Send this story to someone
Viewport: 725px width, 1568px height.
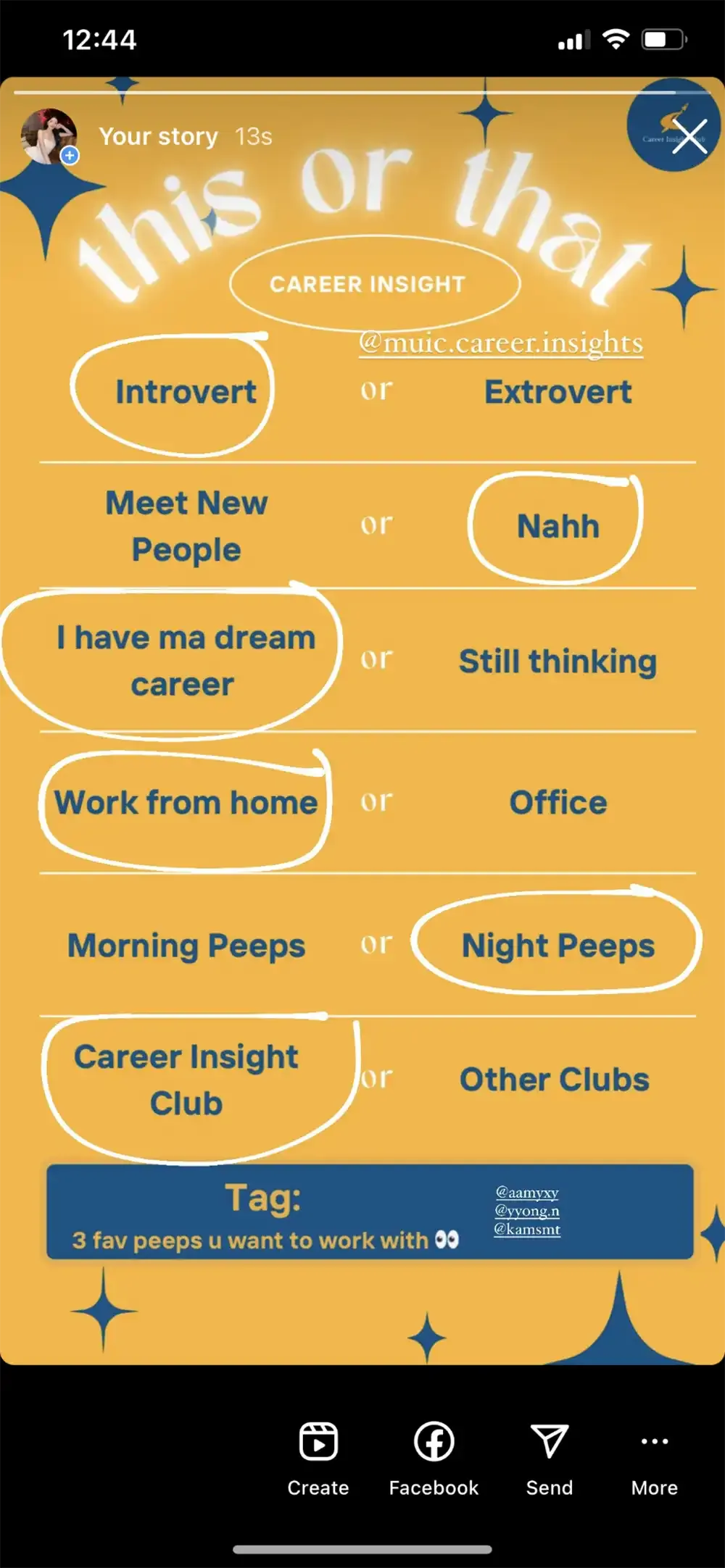549,1456
